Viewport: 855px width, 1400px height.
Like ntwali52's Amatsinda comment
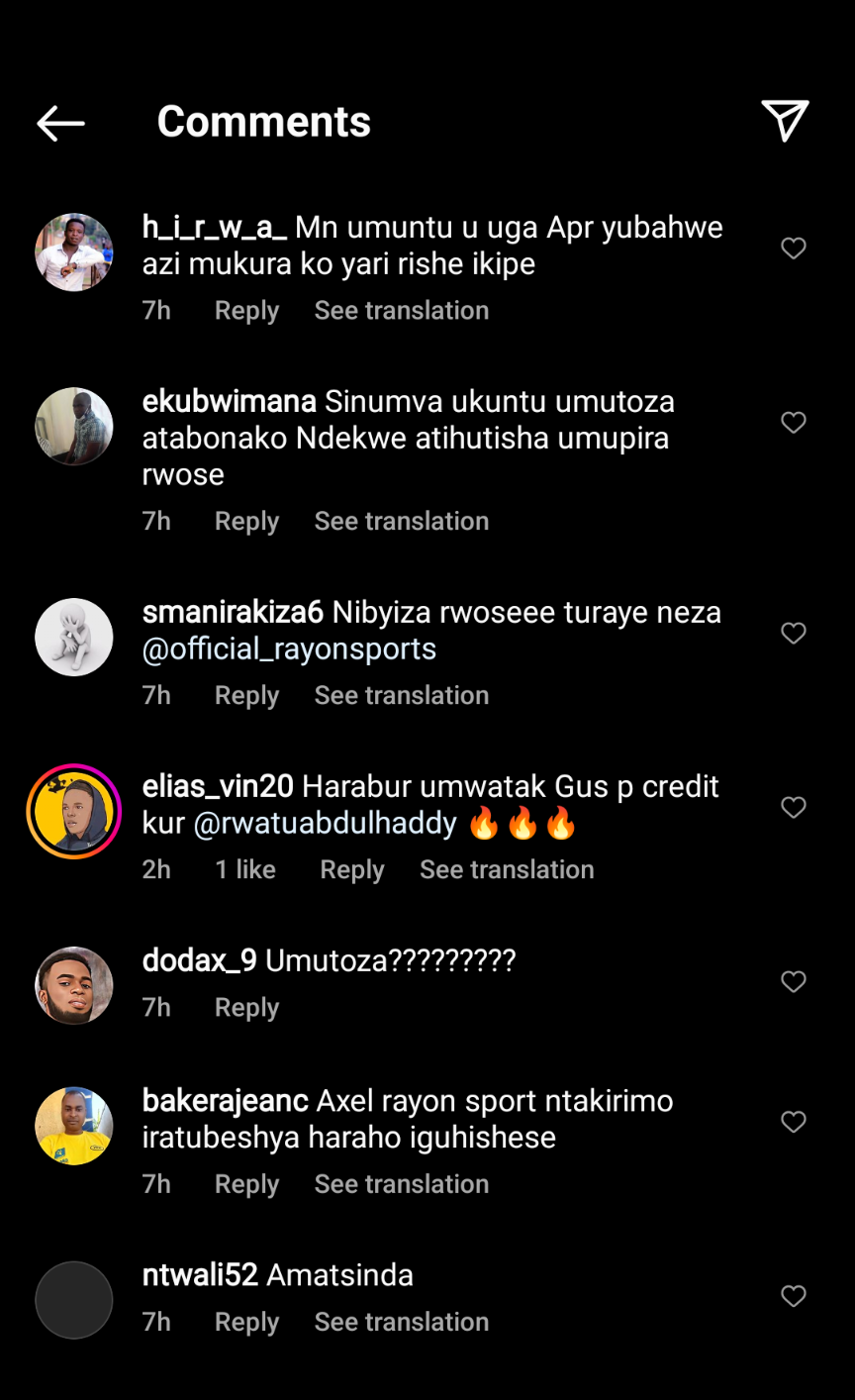794,1295
